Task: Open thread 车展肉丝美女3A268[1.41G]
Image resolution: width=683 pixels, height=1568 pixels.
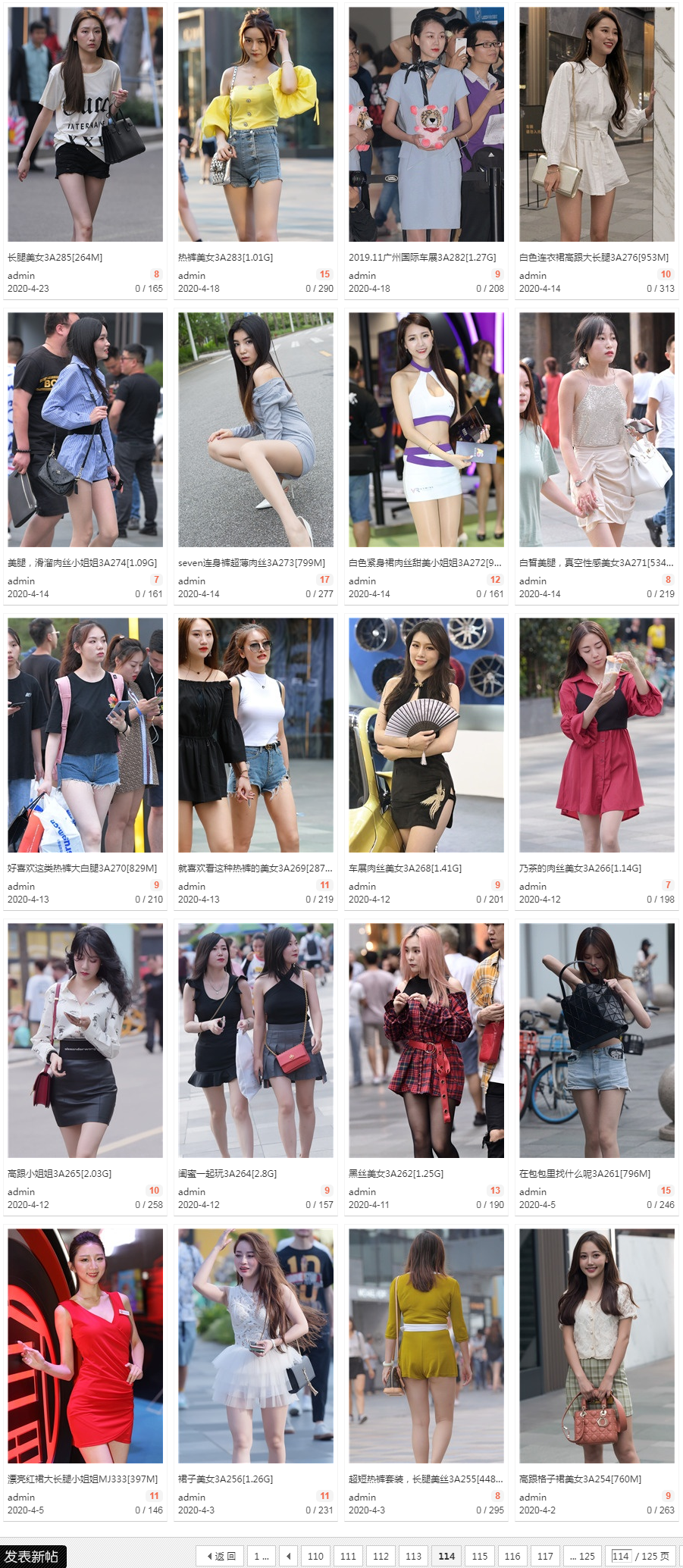Action: [405, 868]
